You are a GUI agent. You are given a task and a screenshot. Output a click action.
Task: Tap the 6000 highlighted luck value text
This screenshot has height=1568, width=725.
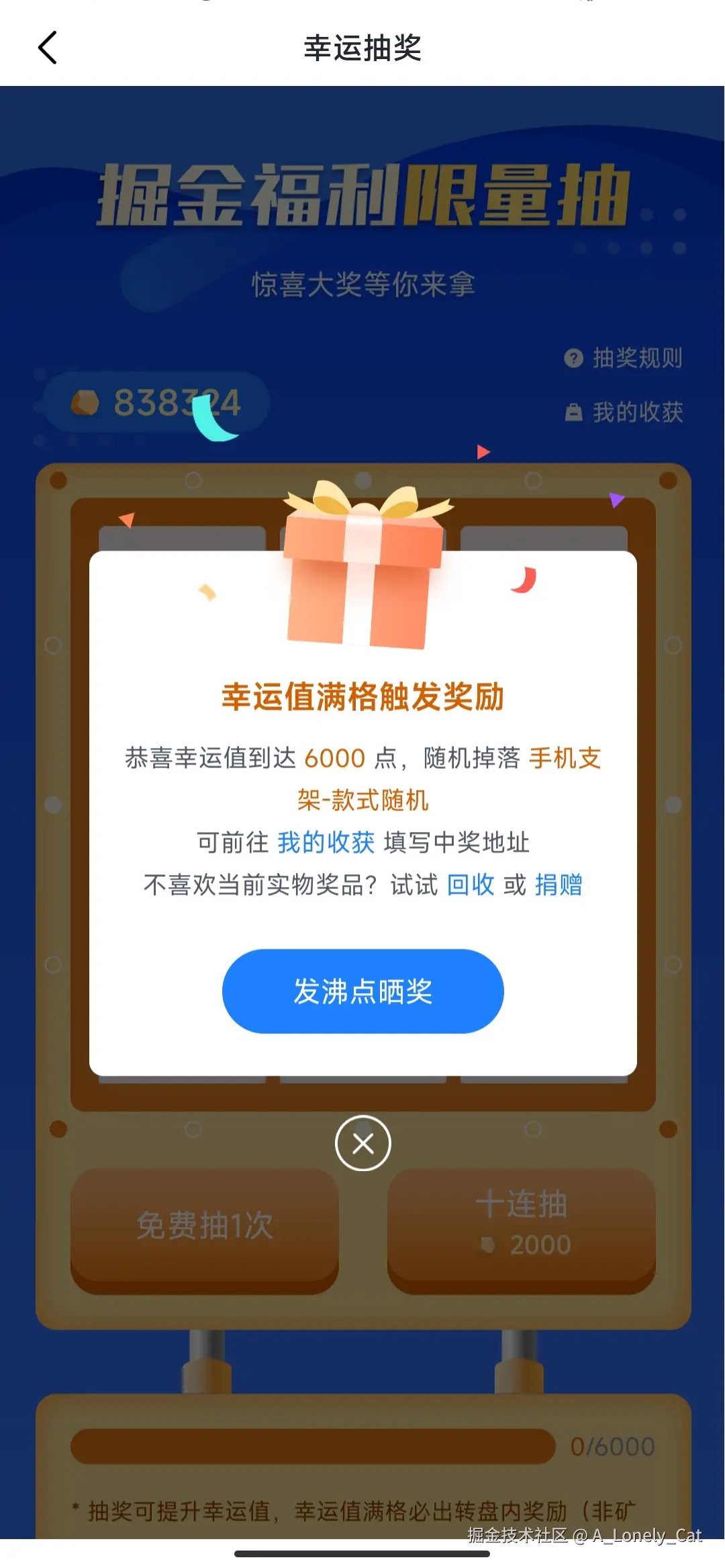(x=334, y=757)
